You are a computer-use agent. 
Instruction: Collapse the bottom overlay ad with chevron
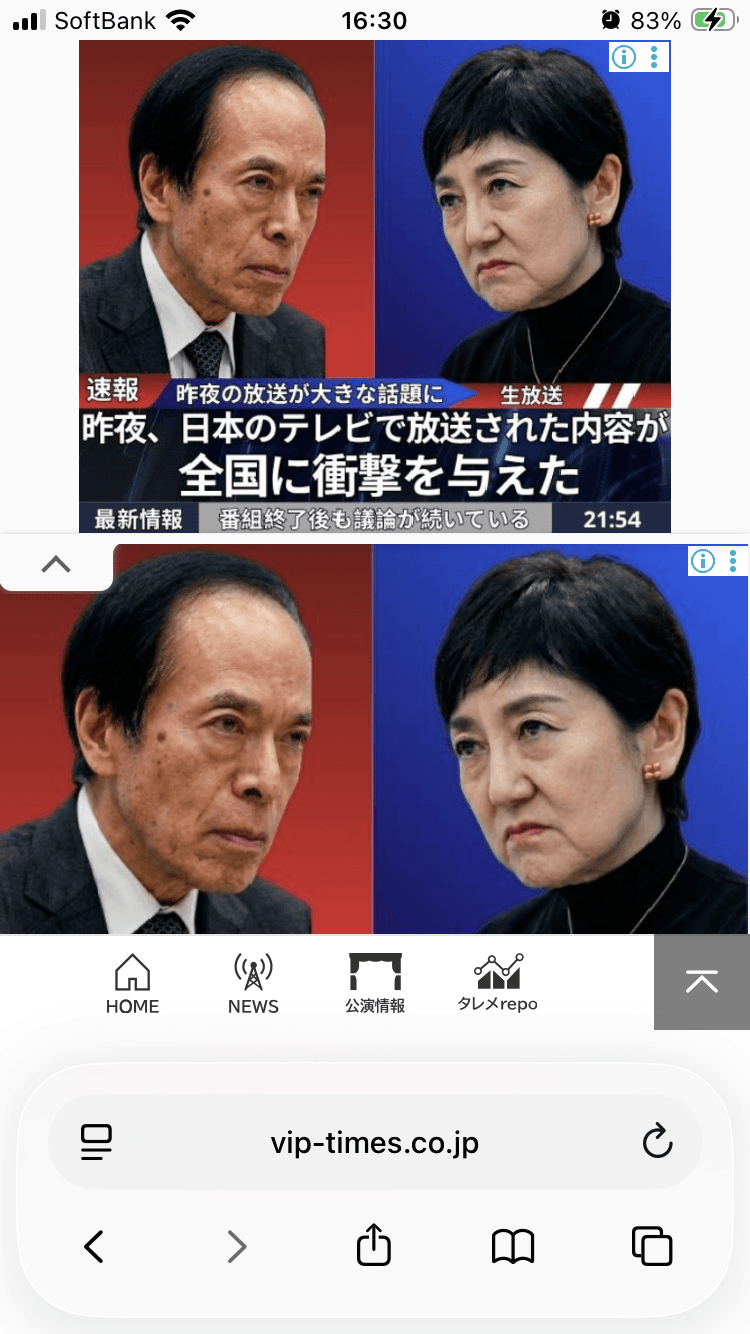56,565
